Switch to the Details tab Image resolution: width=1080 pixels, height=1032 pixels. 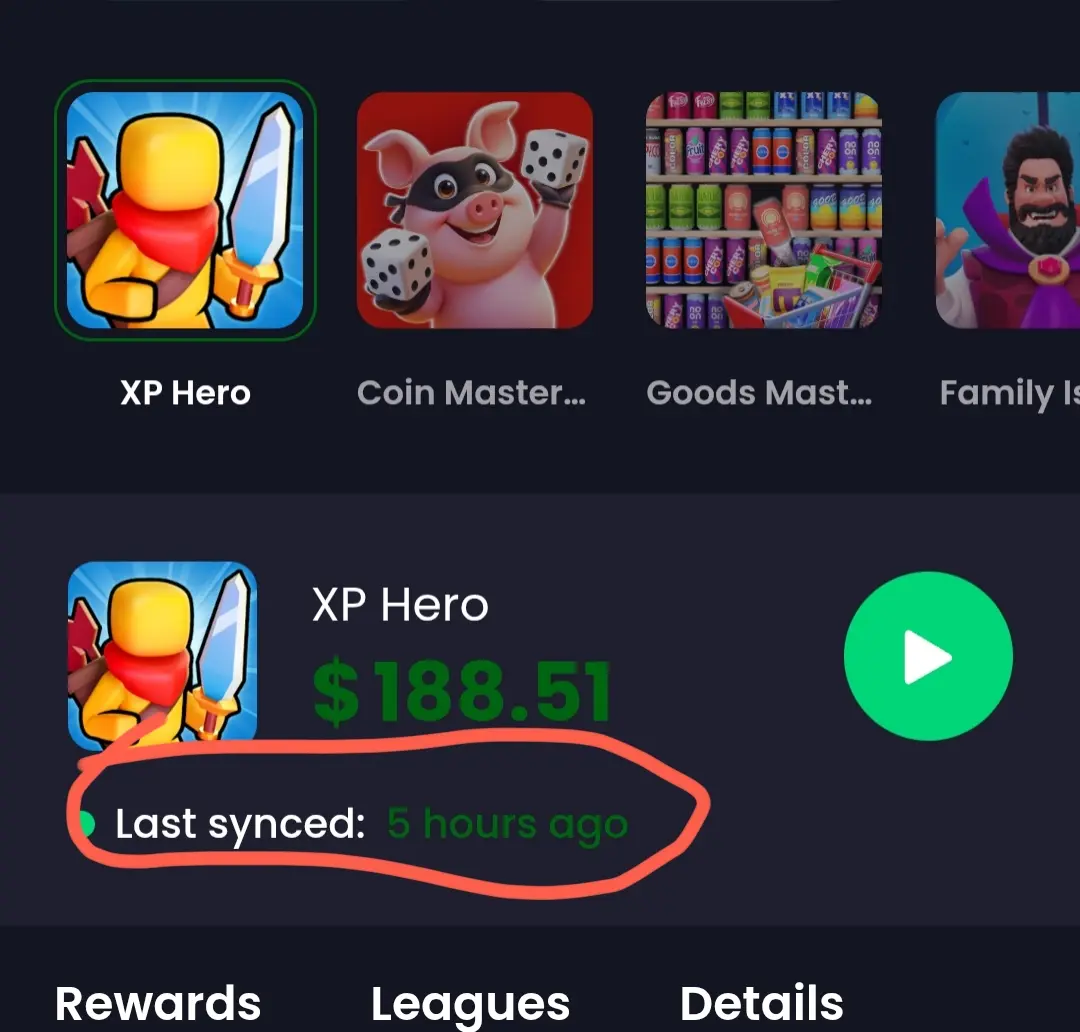pos(762,1003)
